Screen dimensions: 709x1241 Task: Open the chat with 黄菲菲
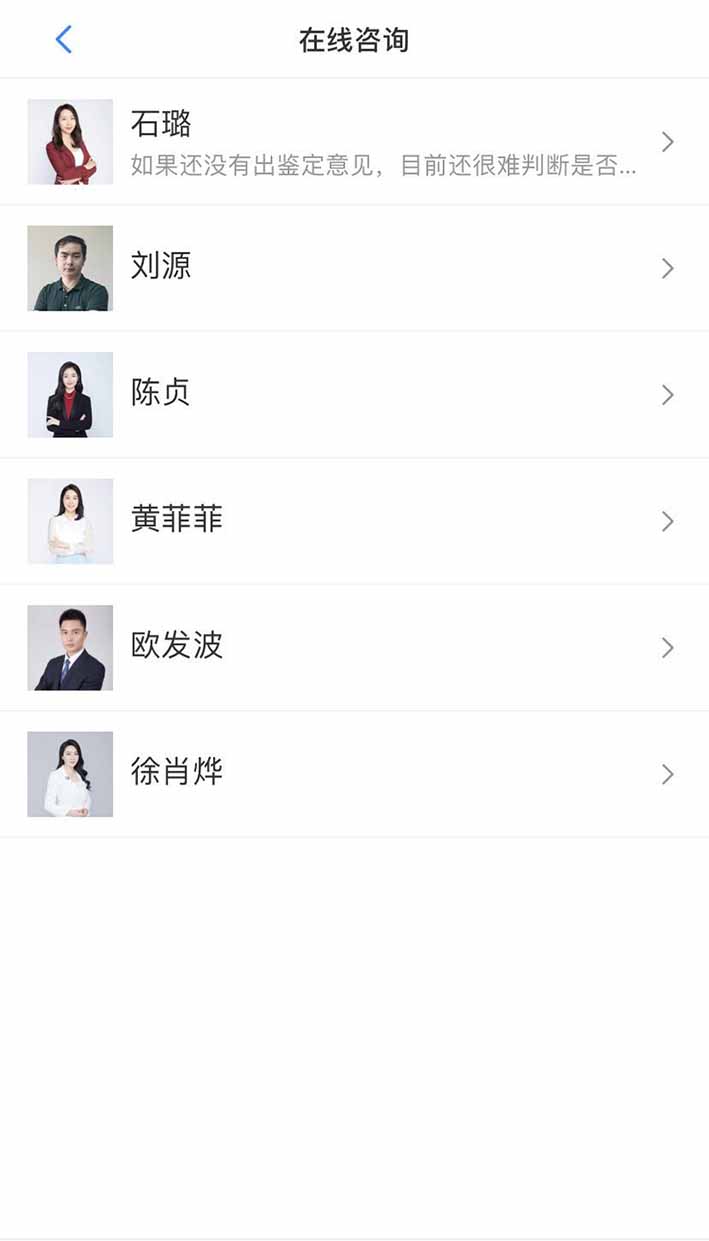click(x=354, y=521)
